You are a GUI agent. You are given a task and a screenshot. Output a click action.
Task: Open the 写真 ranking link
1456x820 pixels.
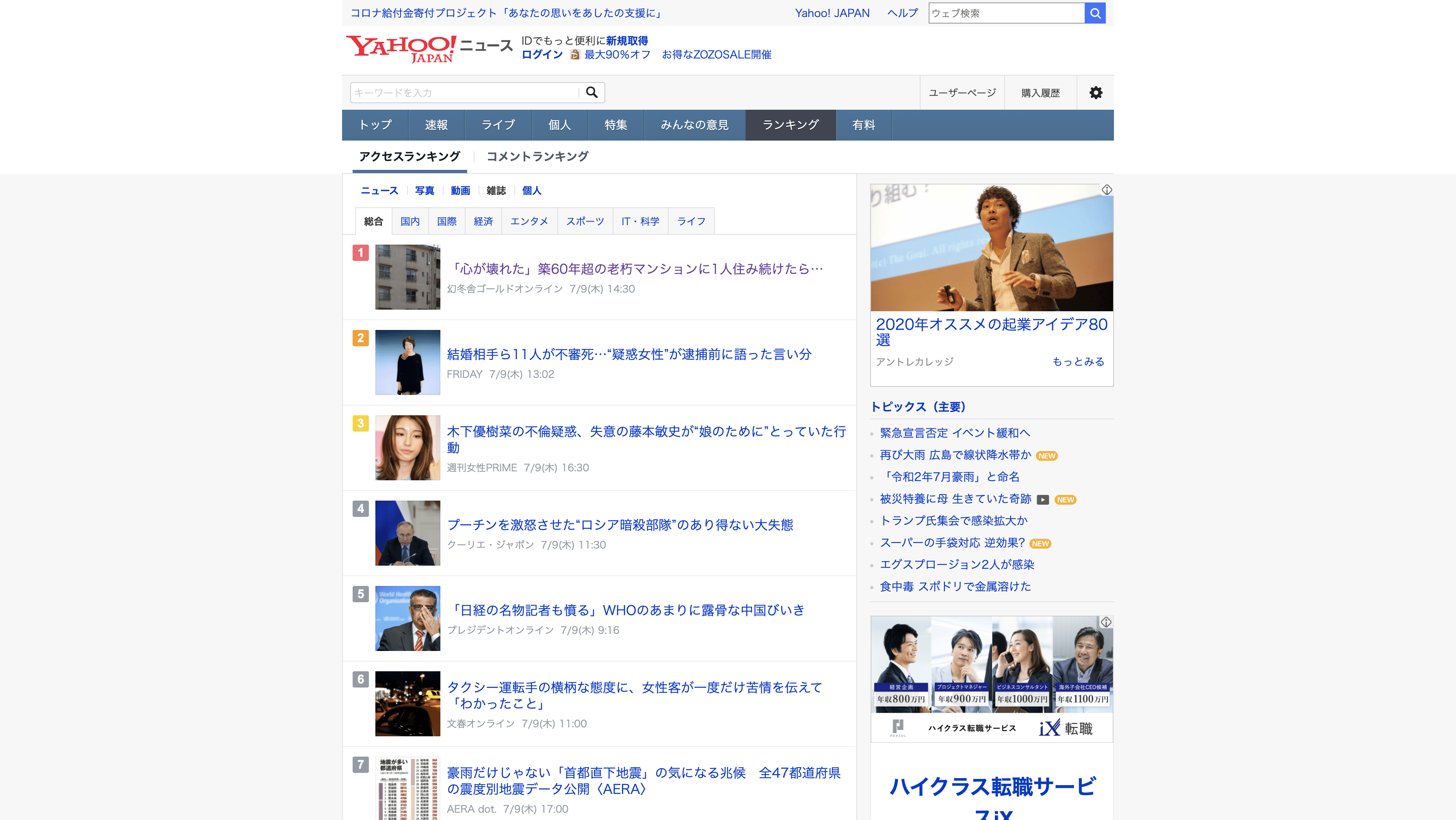425,191
